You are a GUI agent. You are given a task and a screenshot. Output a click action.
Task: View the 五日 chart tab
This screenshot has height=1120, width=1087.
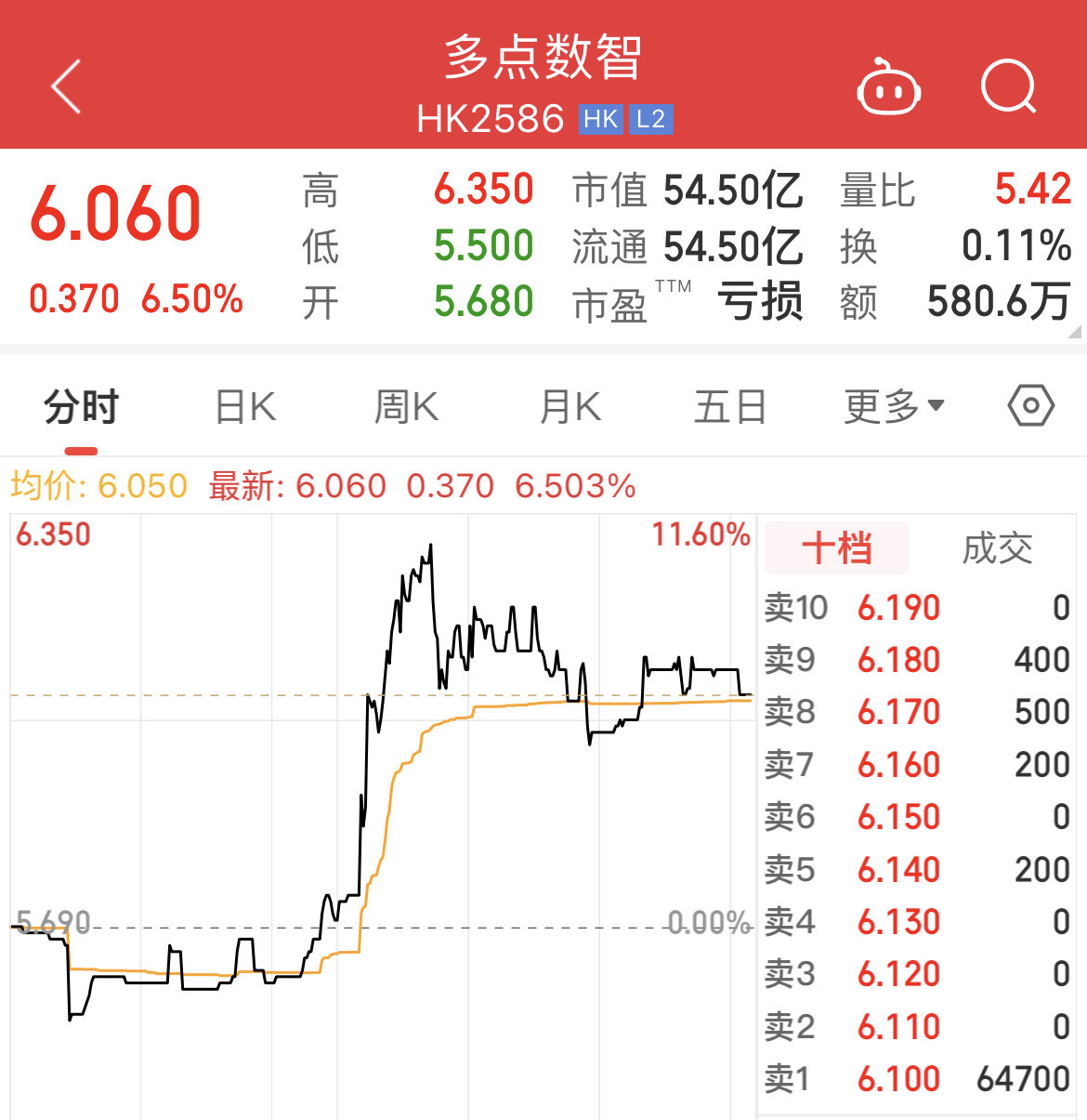pyautogui.click(x=730, y=407)
